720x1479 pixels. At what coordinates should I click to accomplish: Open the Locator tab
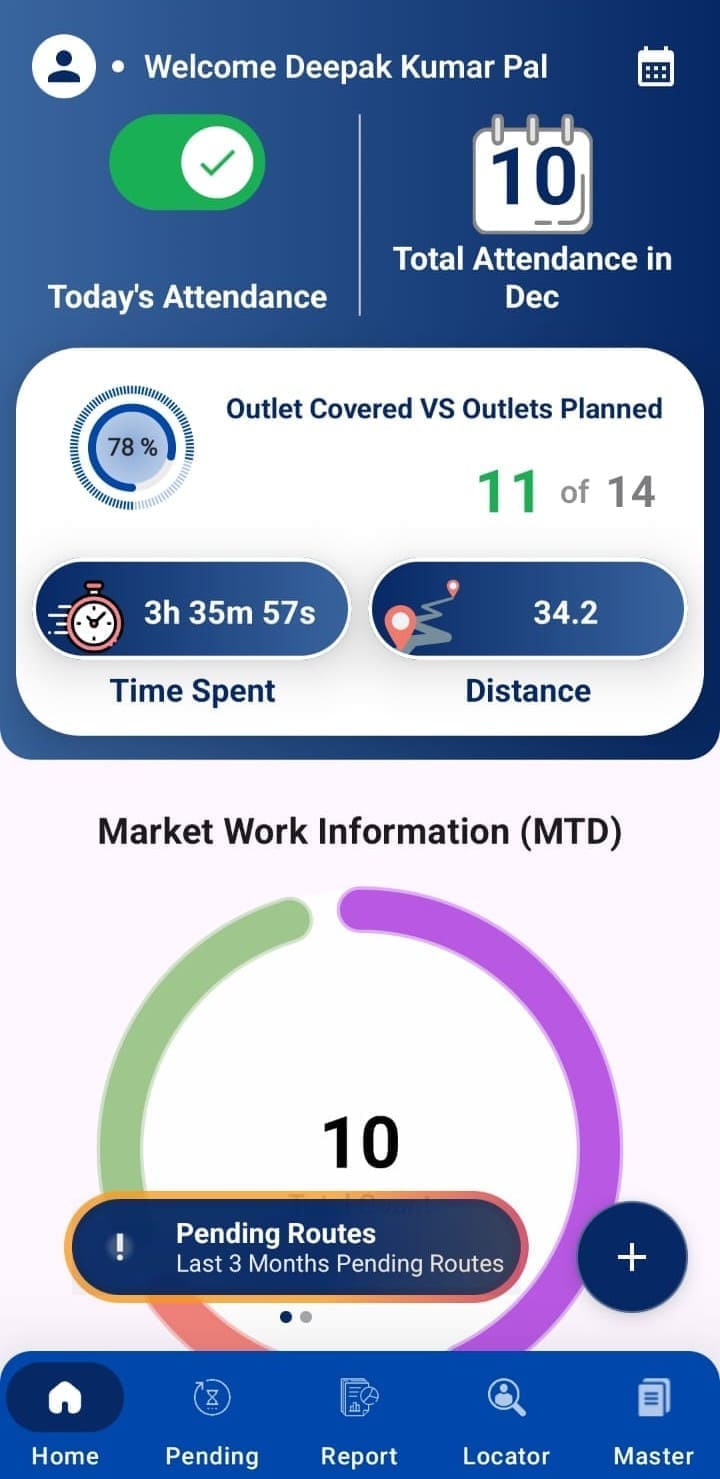pos(506,1417)
